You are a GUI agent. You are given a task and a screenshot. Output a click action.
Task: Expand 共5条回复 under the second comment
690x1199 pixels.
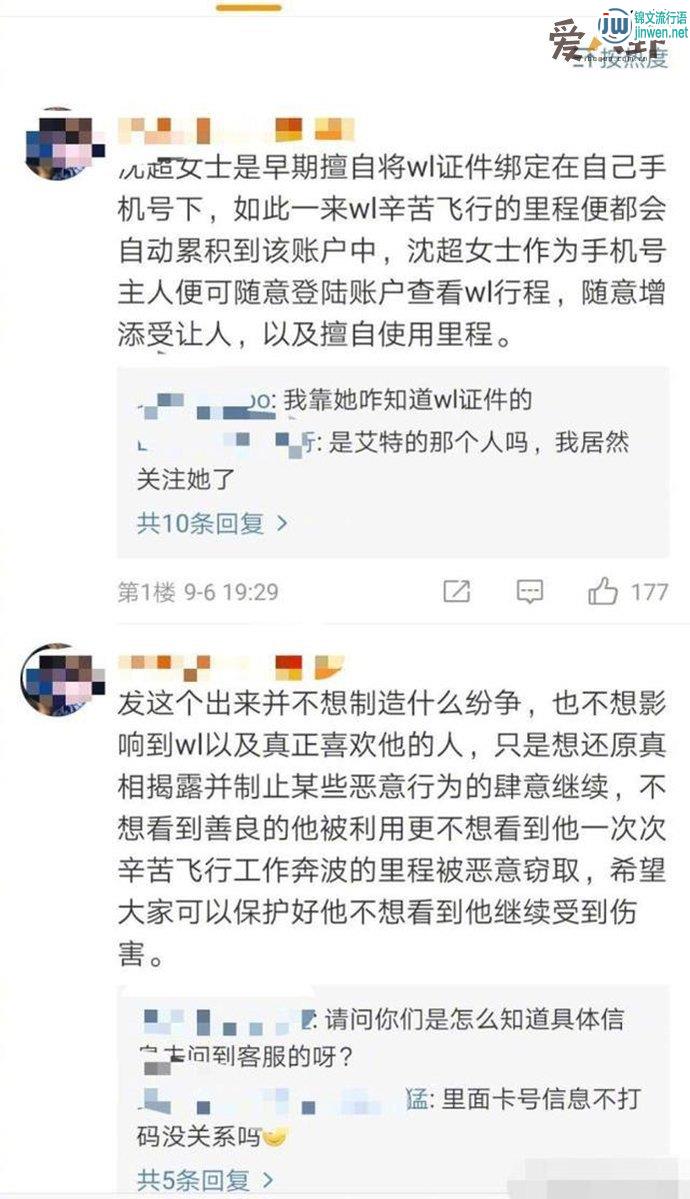click(205, 1180)
